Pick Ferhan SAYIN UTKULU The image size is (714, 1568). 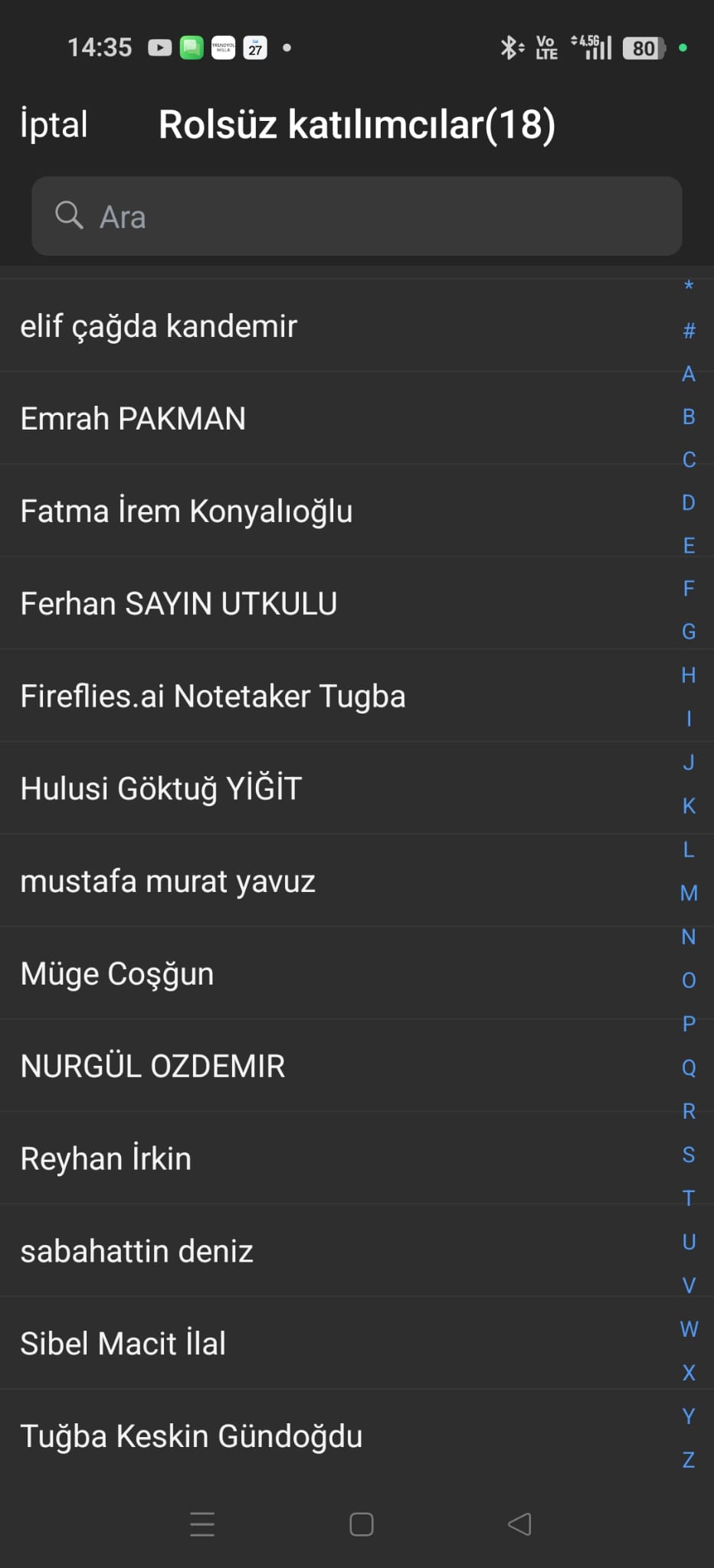178,604
